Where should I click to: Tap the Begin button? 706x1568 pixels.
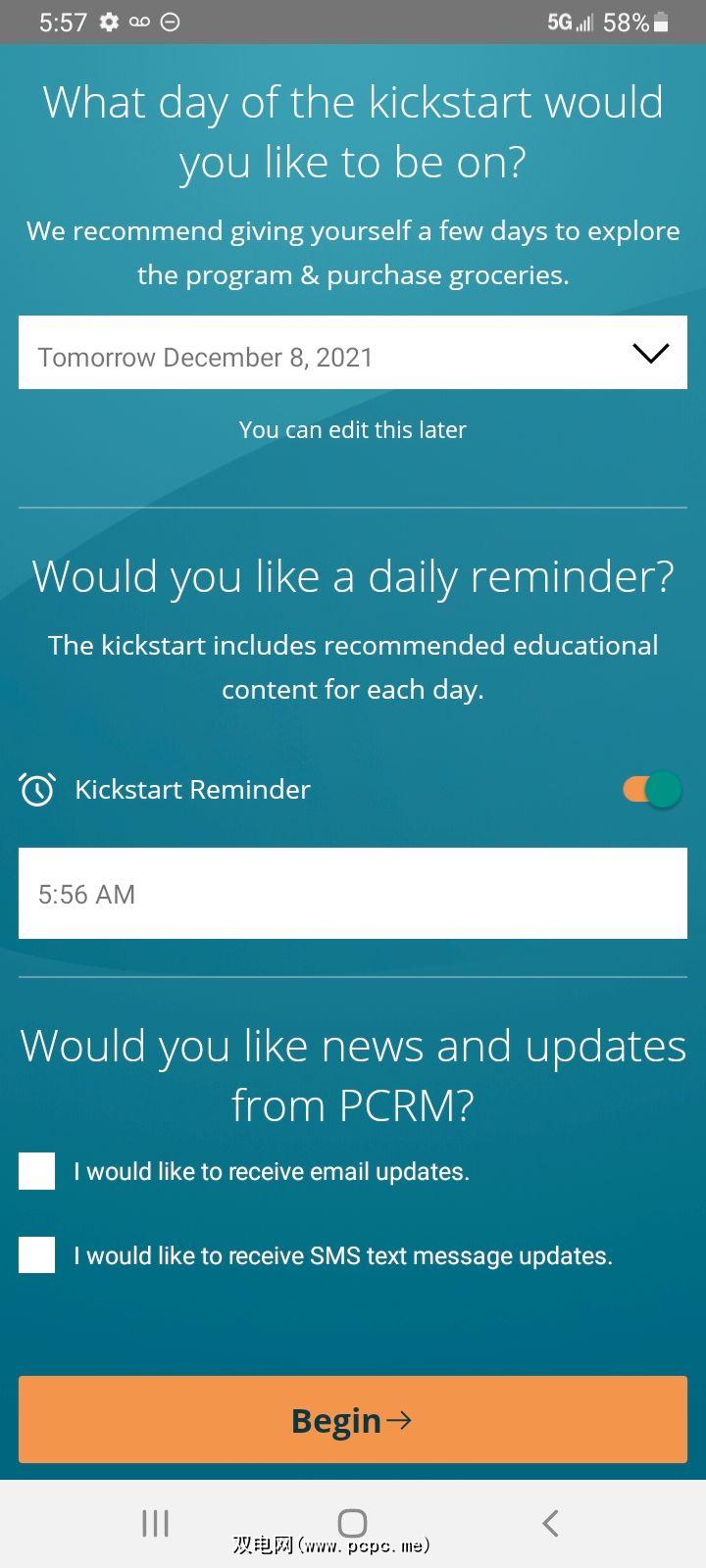[352, 1420]
